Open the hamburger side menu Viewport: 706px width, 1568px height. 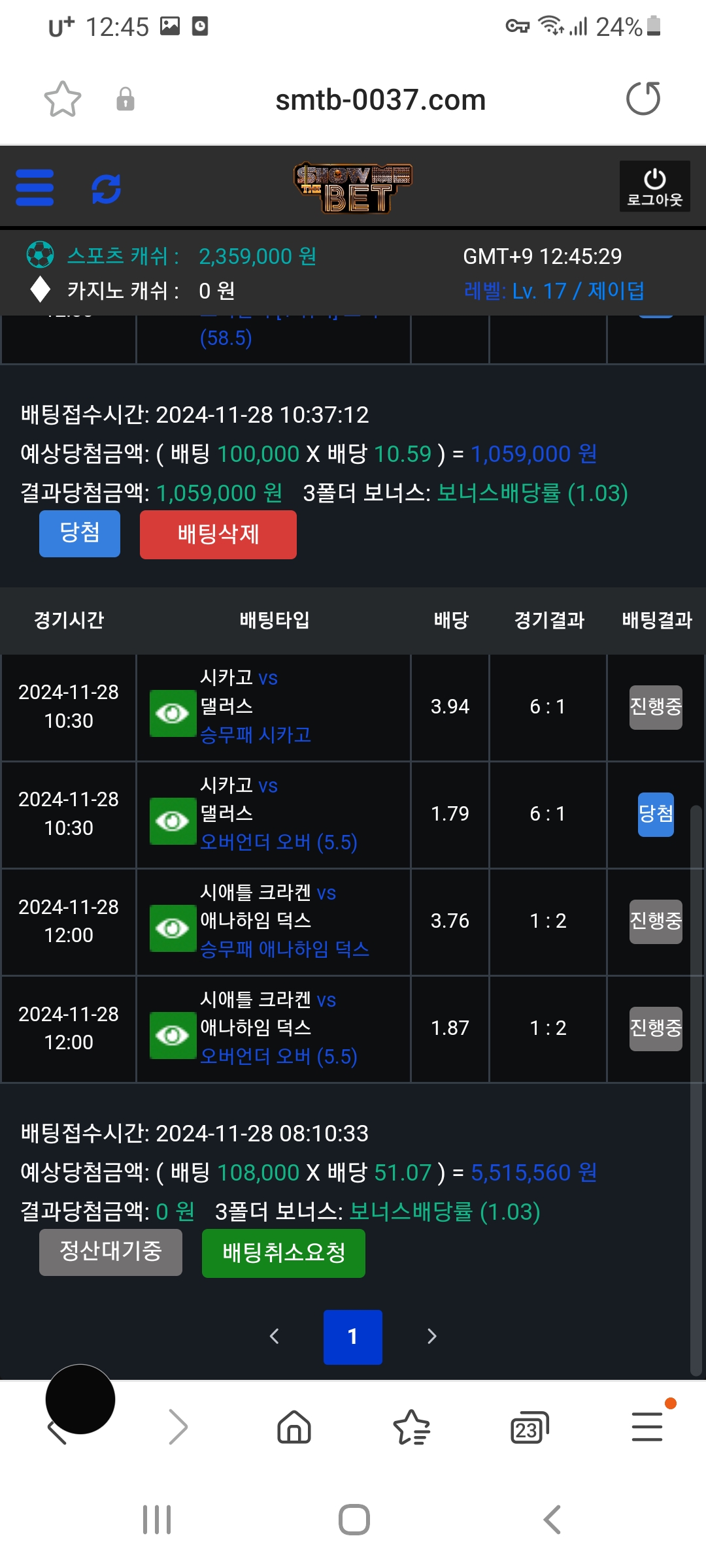pyautogui.click(x=35, y=188)
